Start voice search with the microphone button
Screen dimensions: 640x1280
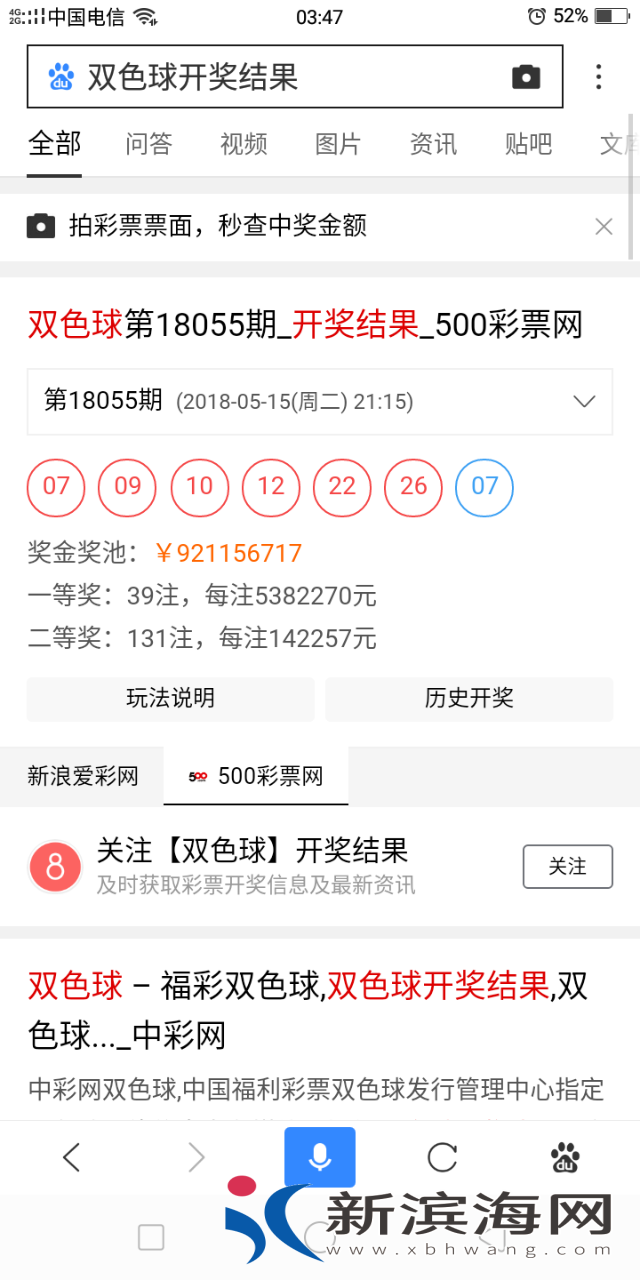tap(320, 1157)
